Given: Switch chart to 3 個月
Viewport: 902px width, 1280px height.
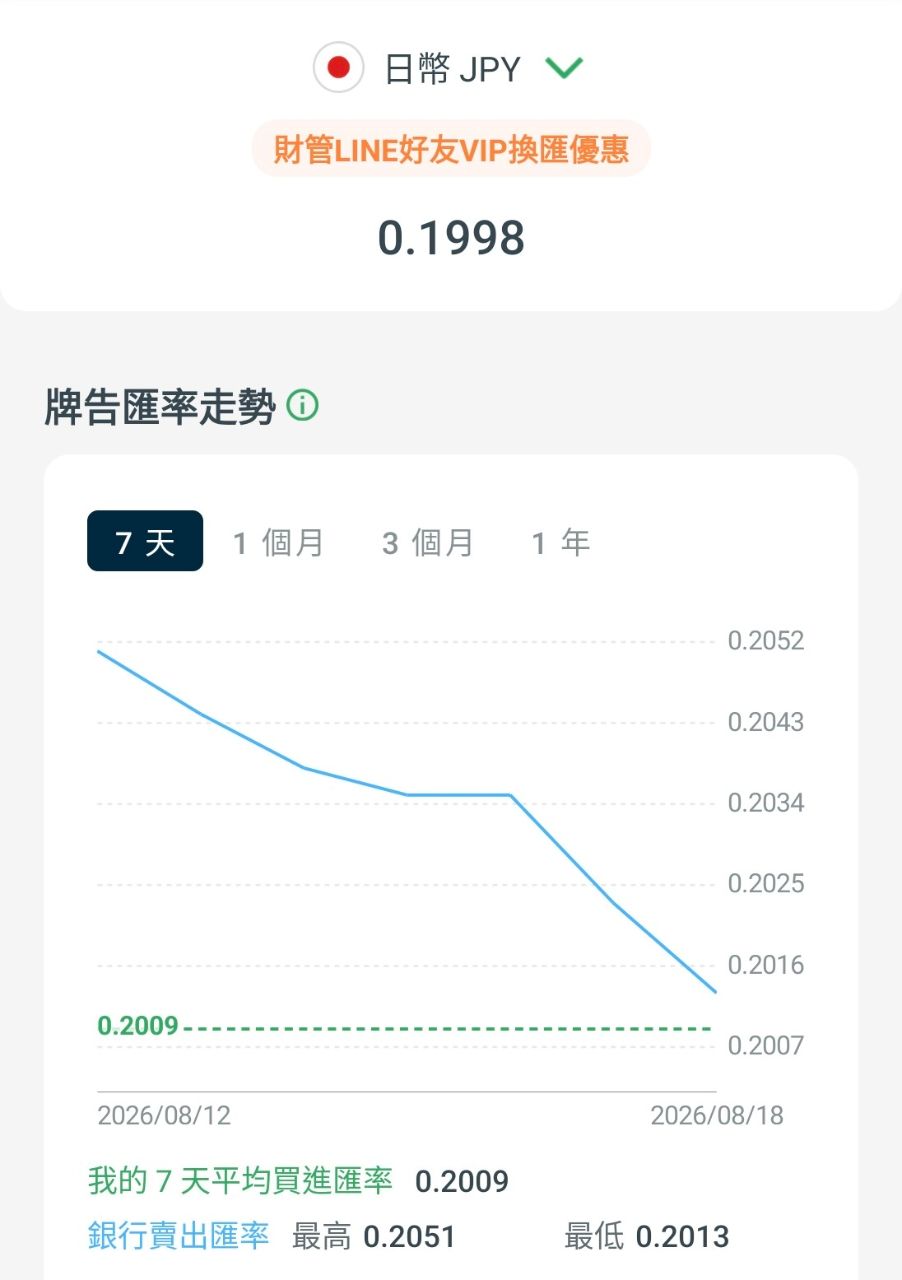Looking at the screenshot, I should tap(428, 543).
